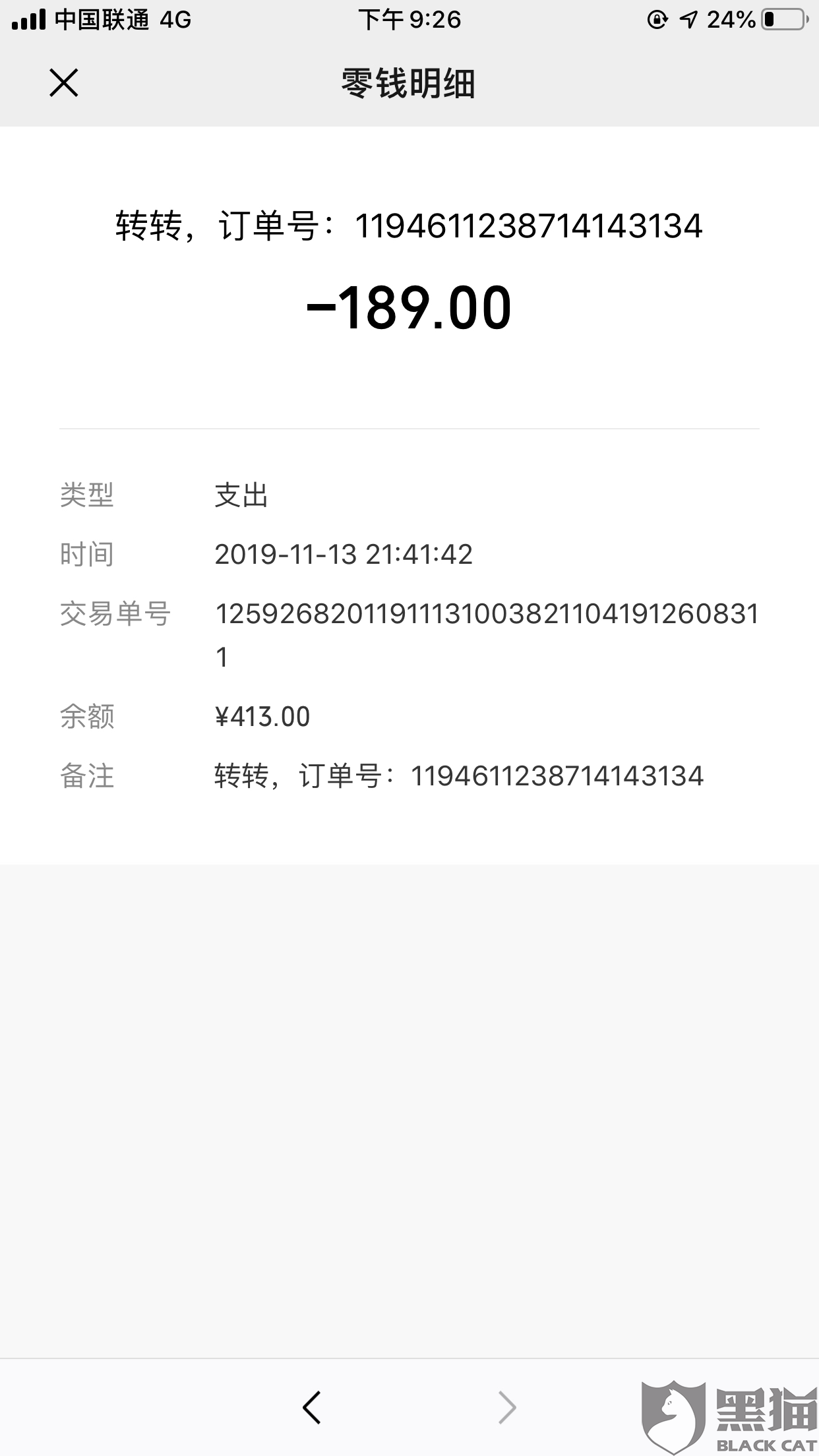Close the 零钱明细 page
This screenshot has width=819, height=1456.
tap(64, 83)
